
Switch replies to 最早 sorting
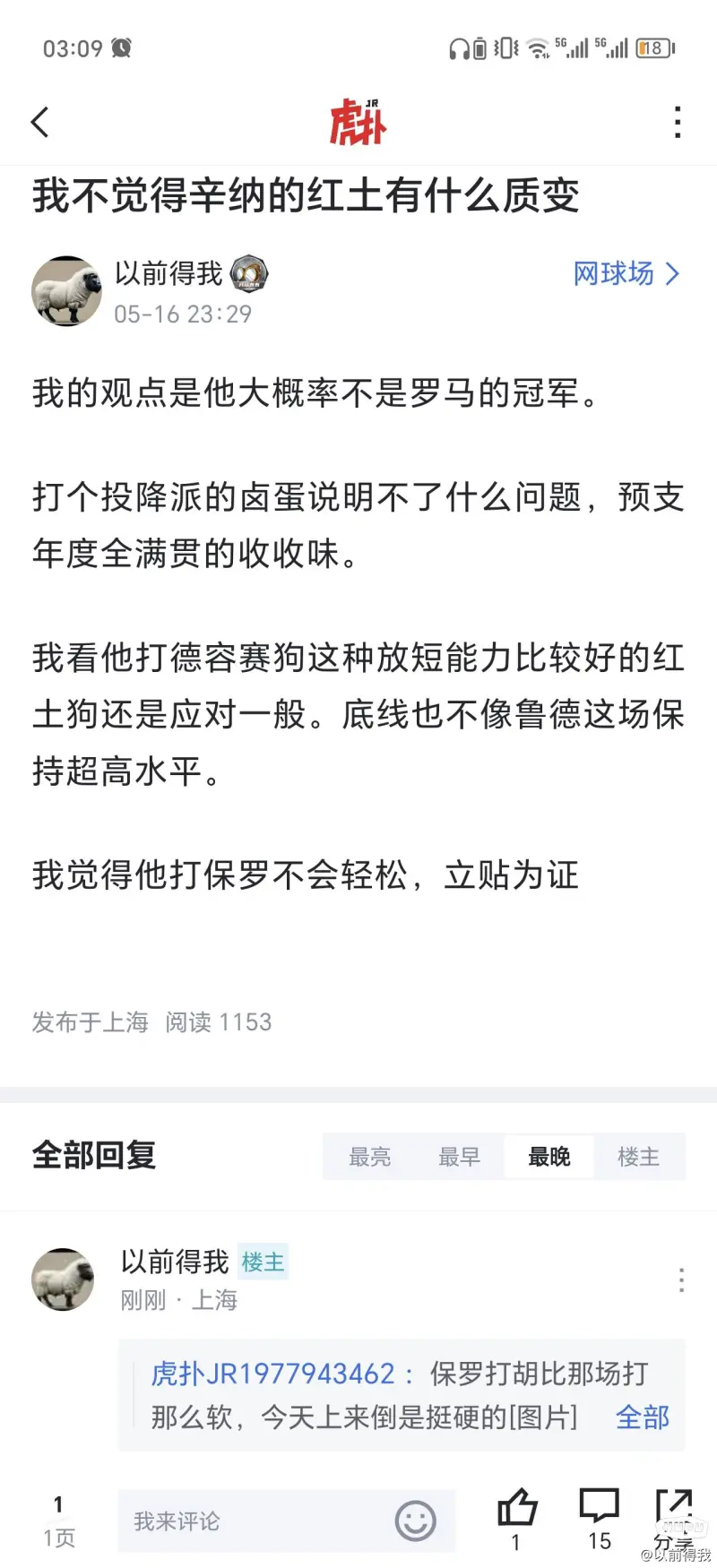(459, 1156)
